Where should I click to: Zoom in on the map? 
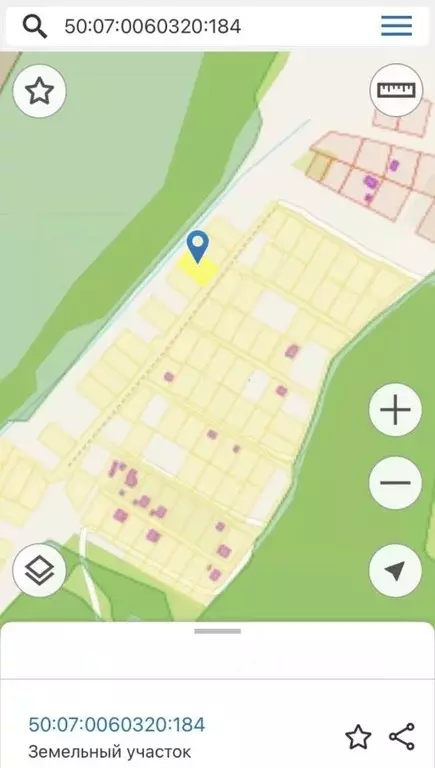[x=395, y=409]
